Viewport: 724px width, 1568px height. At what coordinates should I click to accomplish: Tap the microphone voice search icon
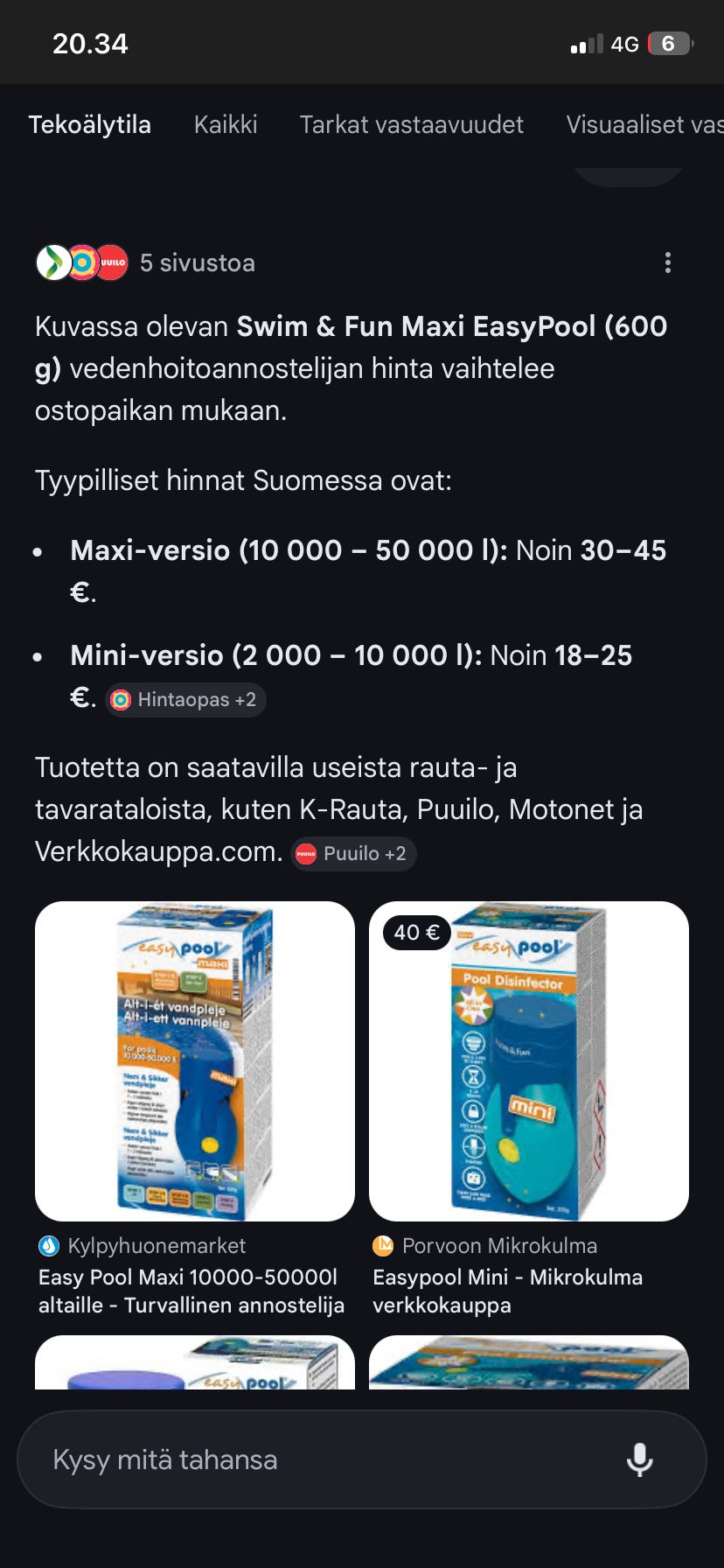point(641,1459)
